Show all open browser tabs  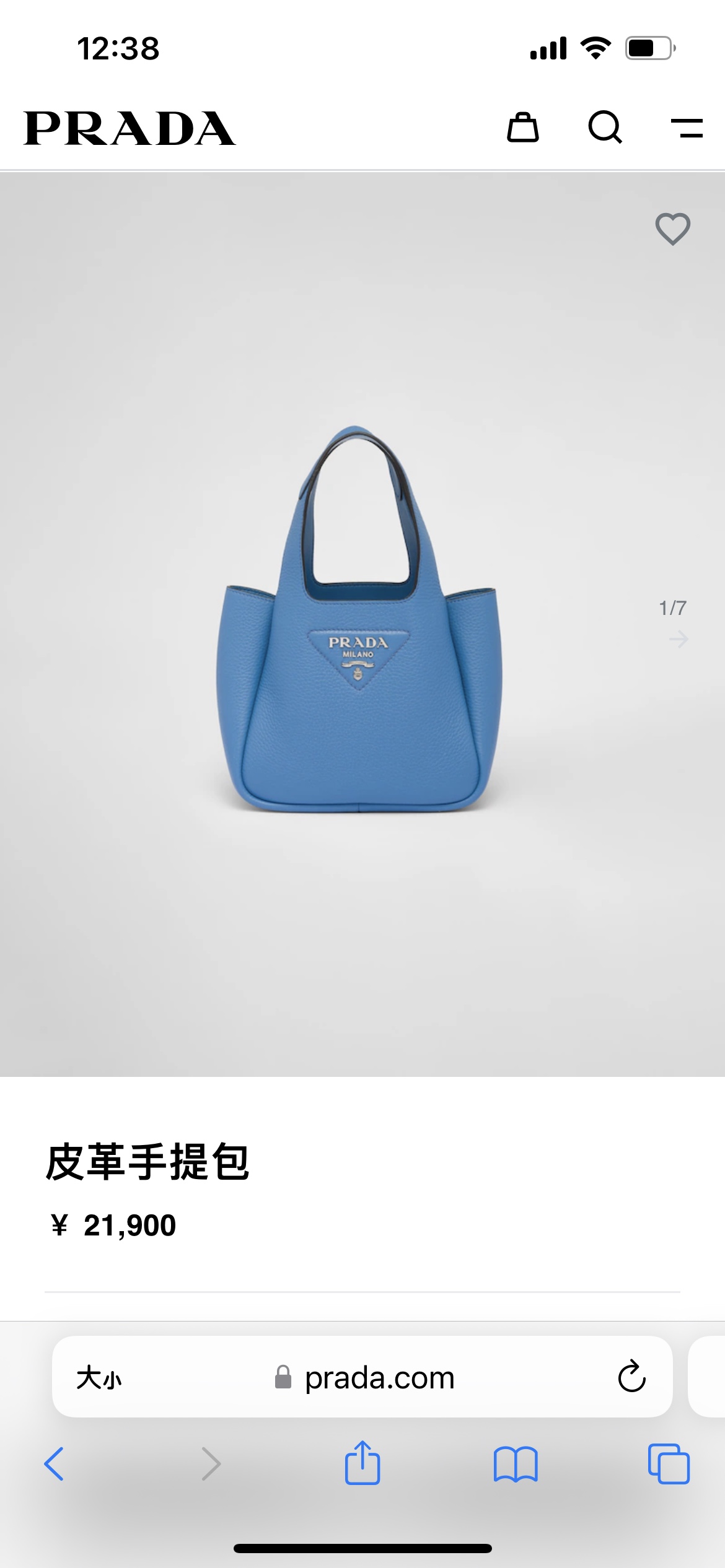pos(669,1464)
